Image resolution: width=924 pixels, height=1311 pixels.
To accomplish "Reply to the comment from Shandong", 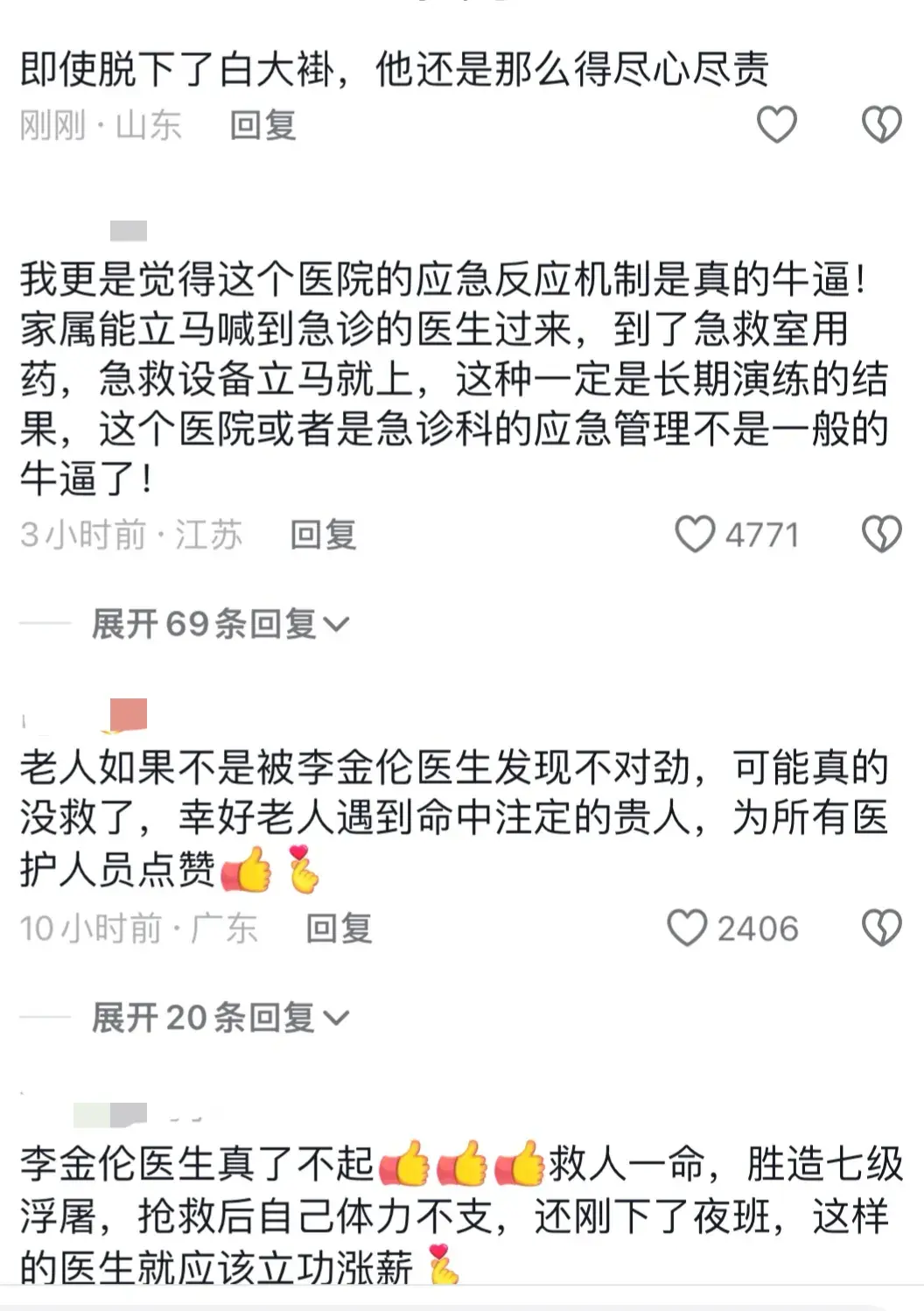I will [262, 125].
